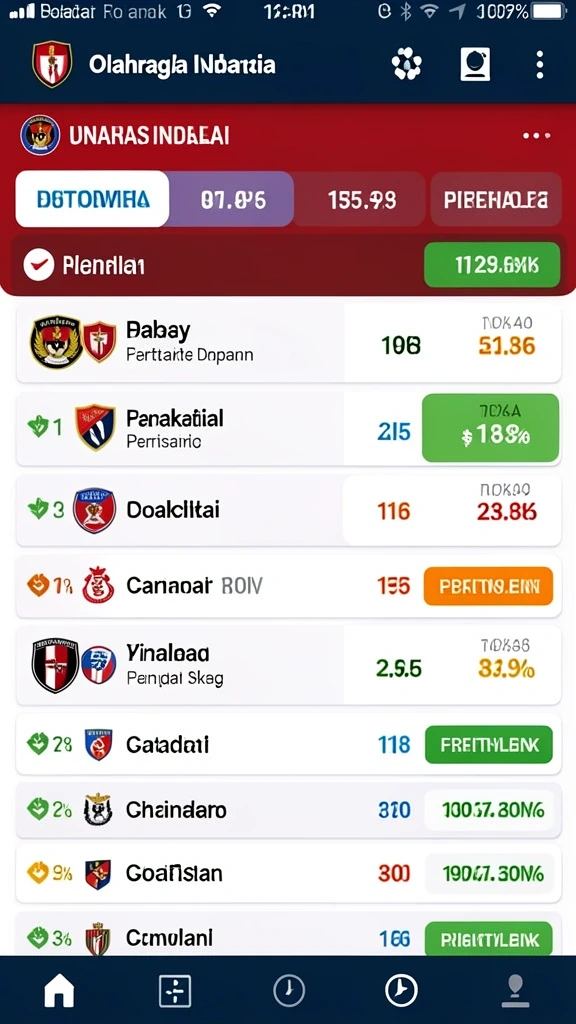The width and height of the screenshot is (576, 1024).
Task: Open the plain clock tab in the bottom bar
Action: (289, 991)
